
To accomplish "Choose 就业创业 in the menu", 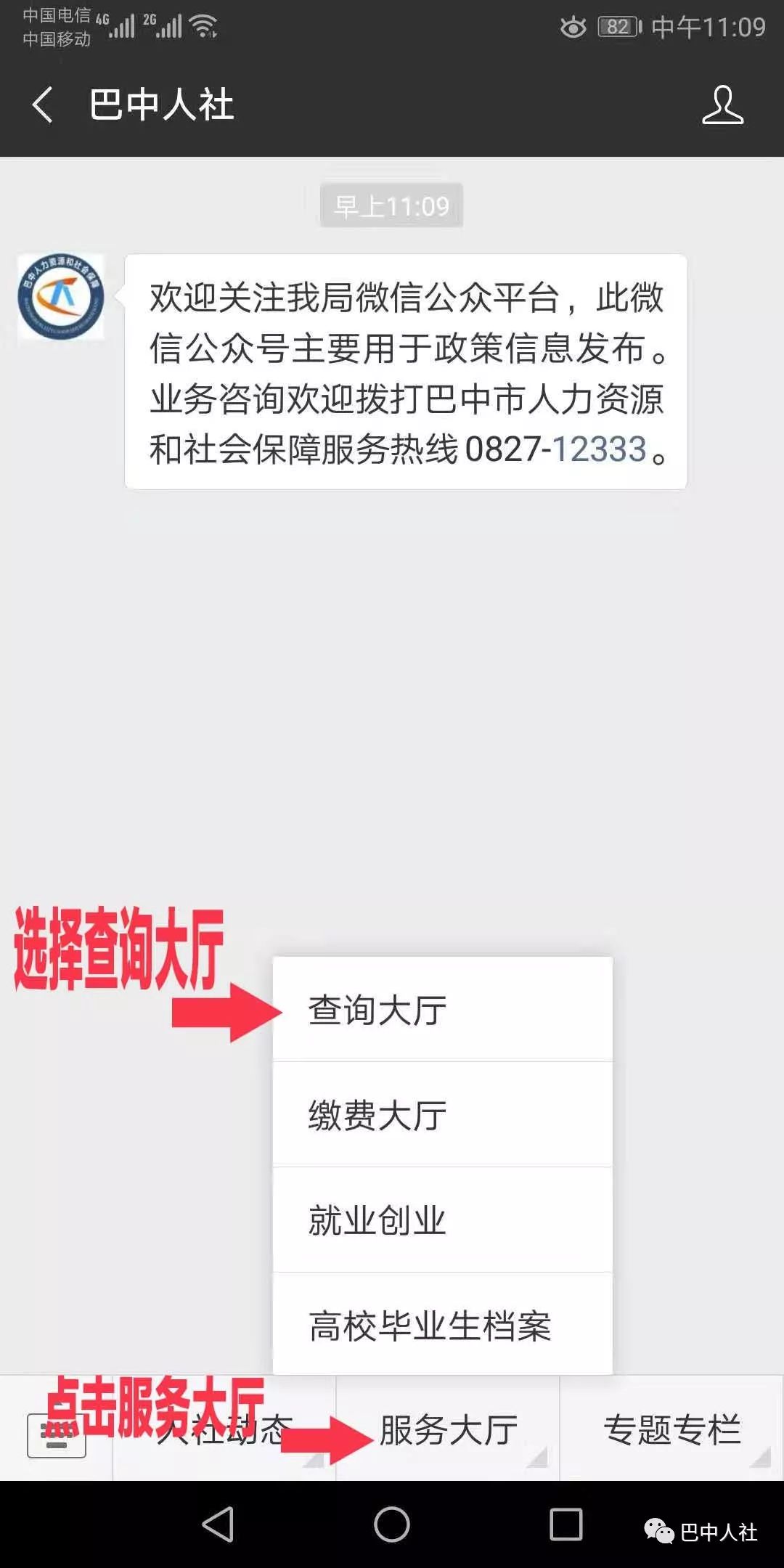I will [x=442, y=1220].
